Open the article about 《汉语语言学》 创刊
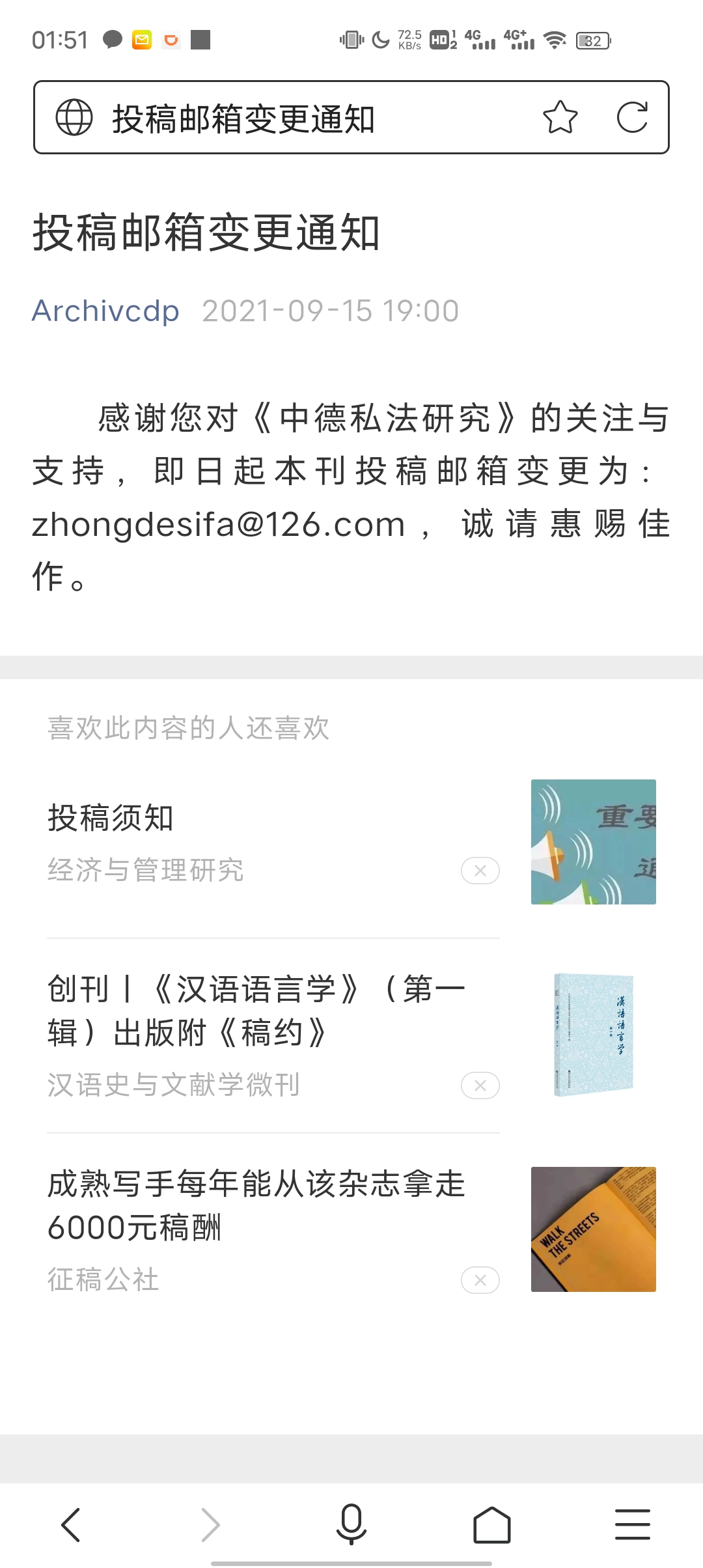Viewport: 703px width, 1568px height. (x=256, y=1011)
